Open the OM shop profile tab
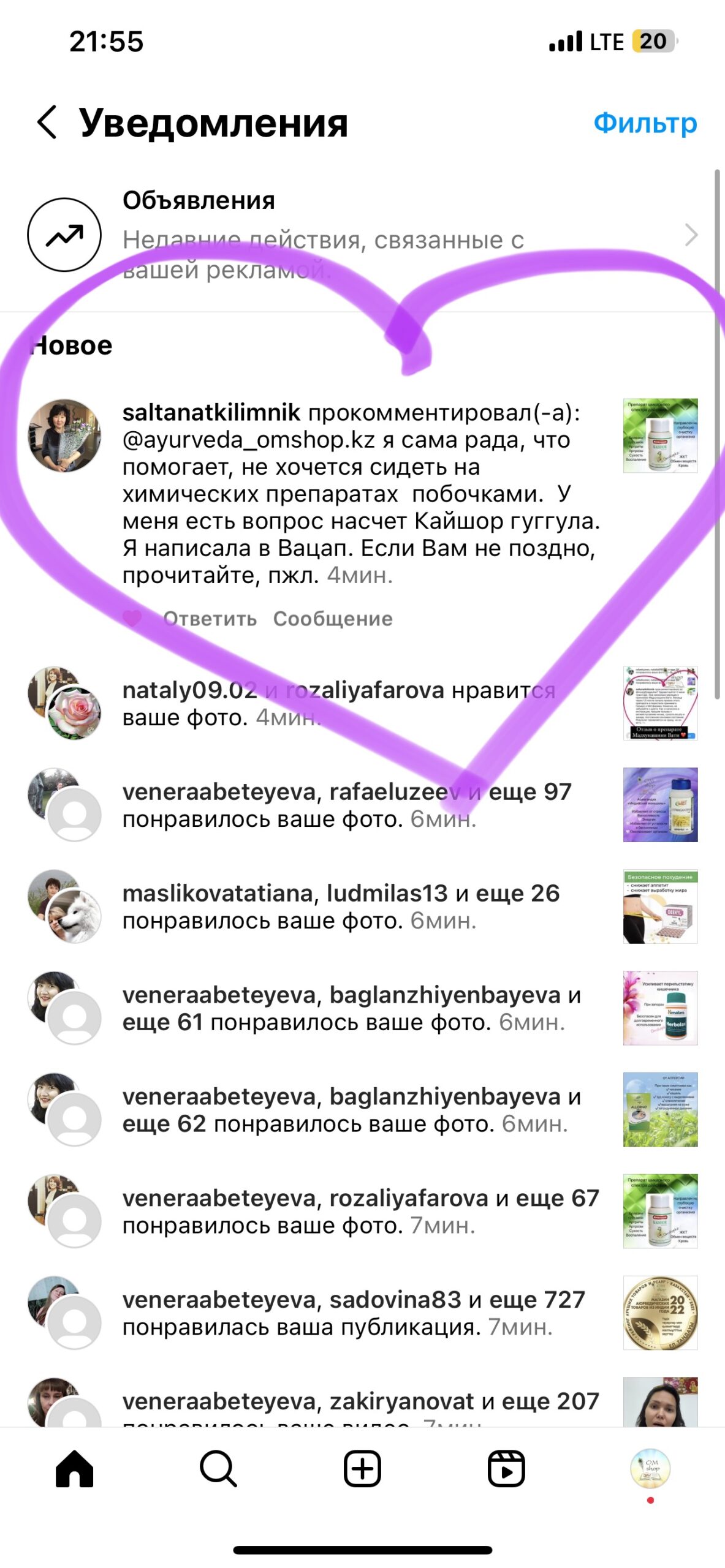Screen dimensions: 725x1568 (650, 1468)
